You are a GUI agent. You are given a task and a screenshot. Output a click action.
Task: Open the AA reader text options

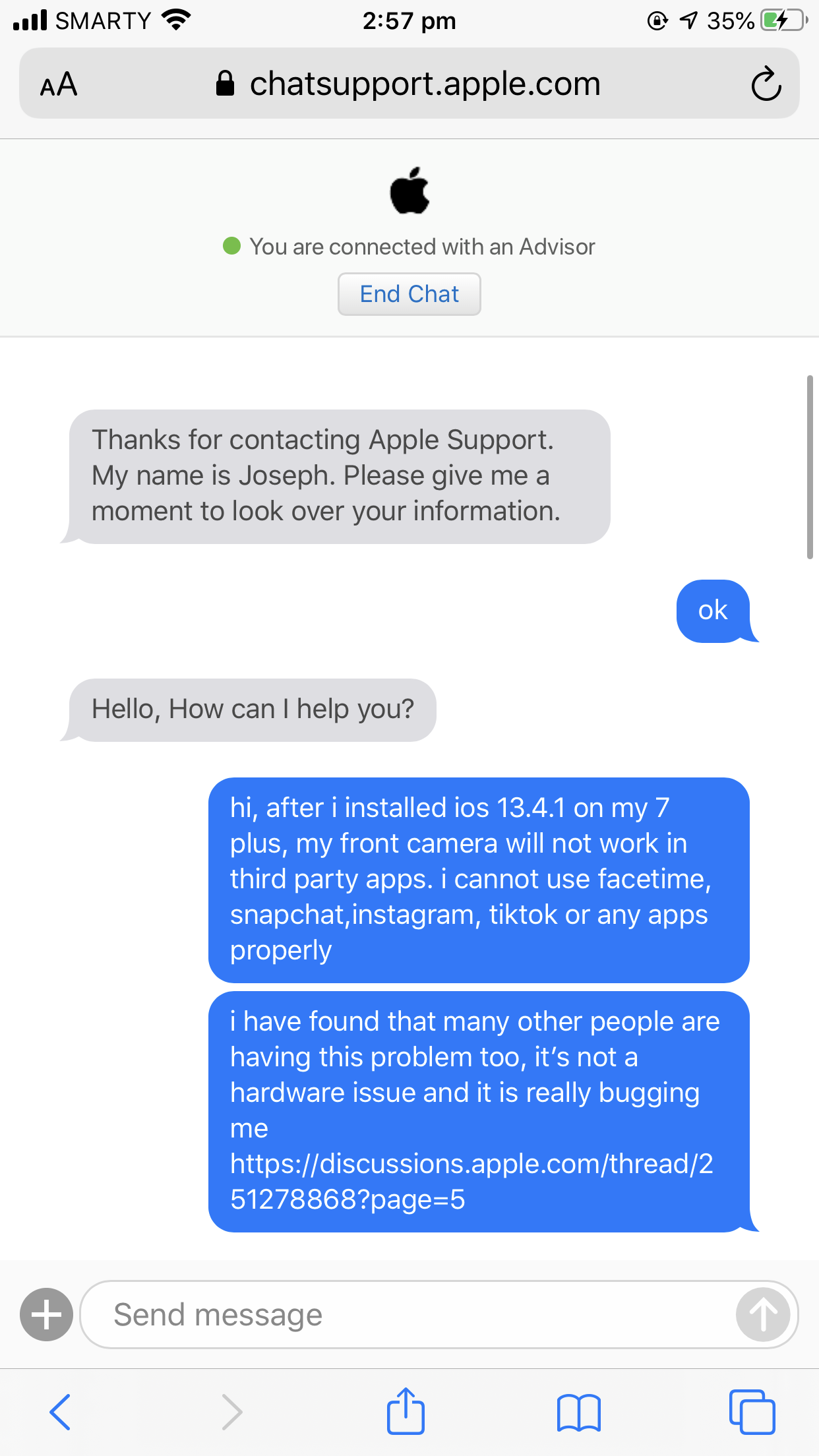(x=59, y=84)
